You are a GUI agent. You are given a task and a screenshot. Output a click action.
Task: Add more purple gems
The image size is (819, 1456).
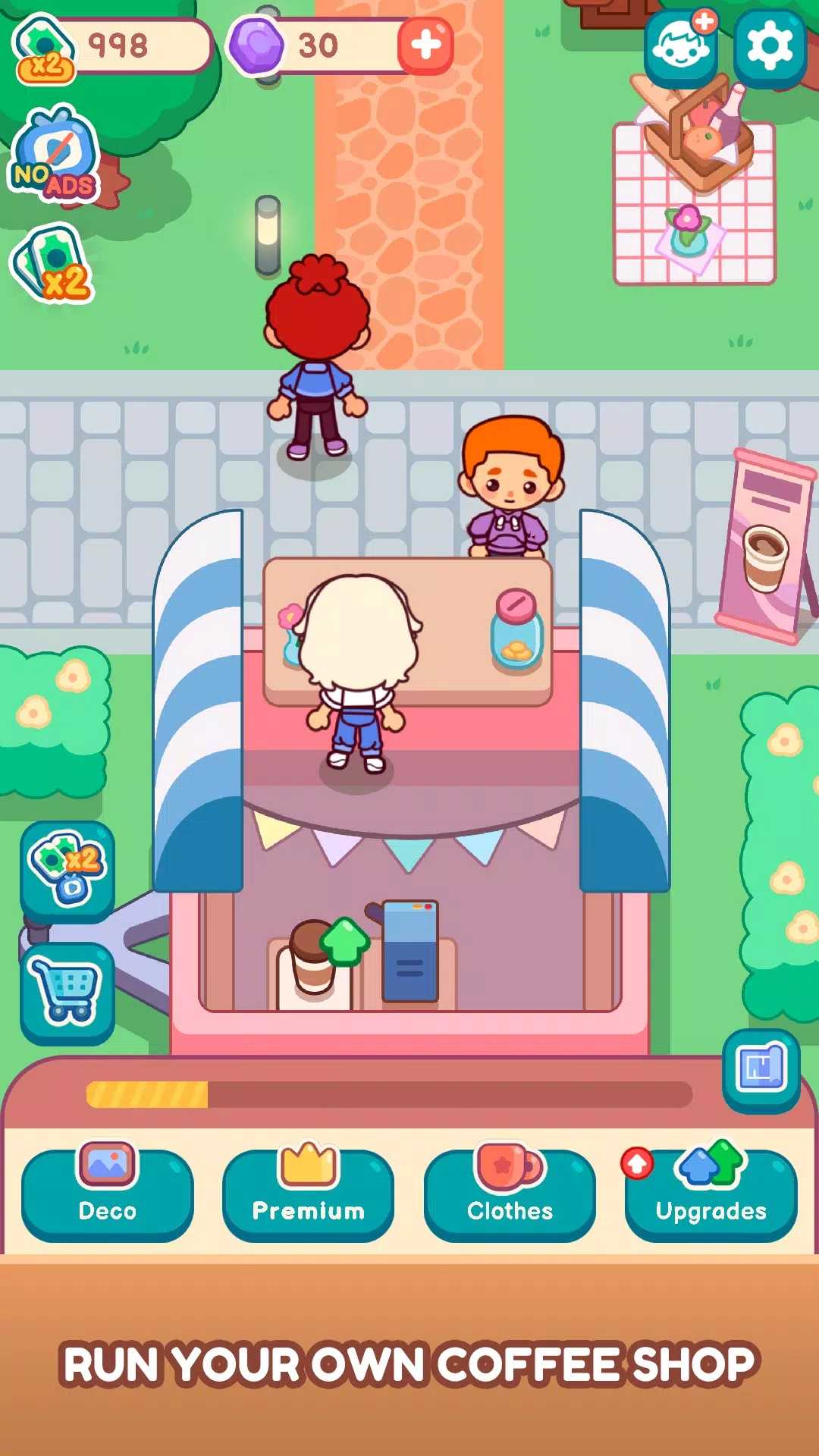tap(425, 45)
